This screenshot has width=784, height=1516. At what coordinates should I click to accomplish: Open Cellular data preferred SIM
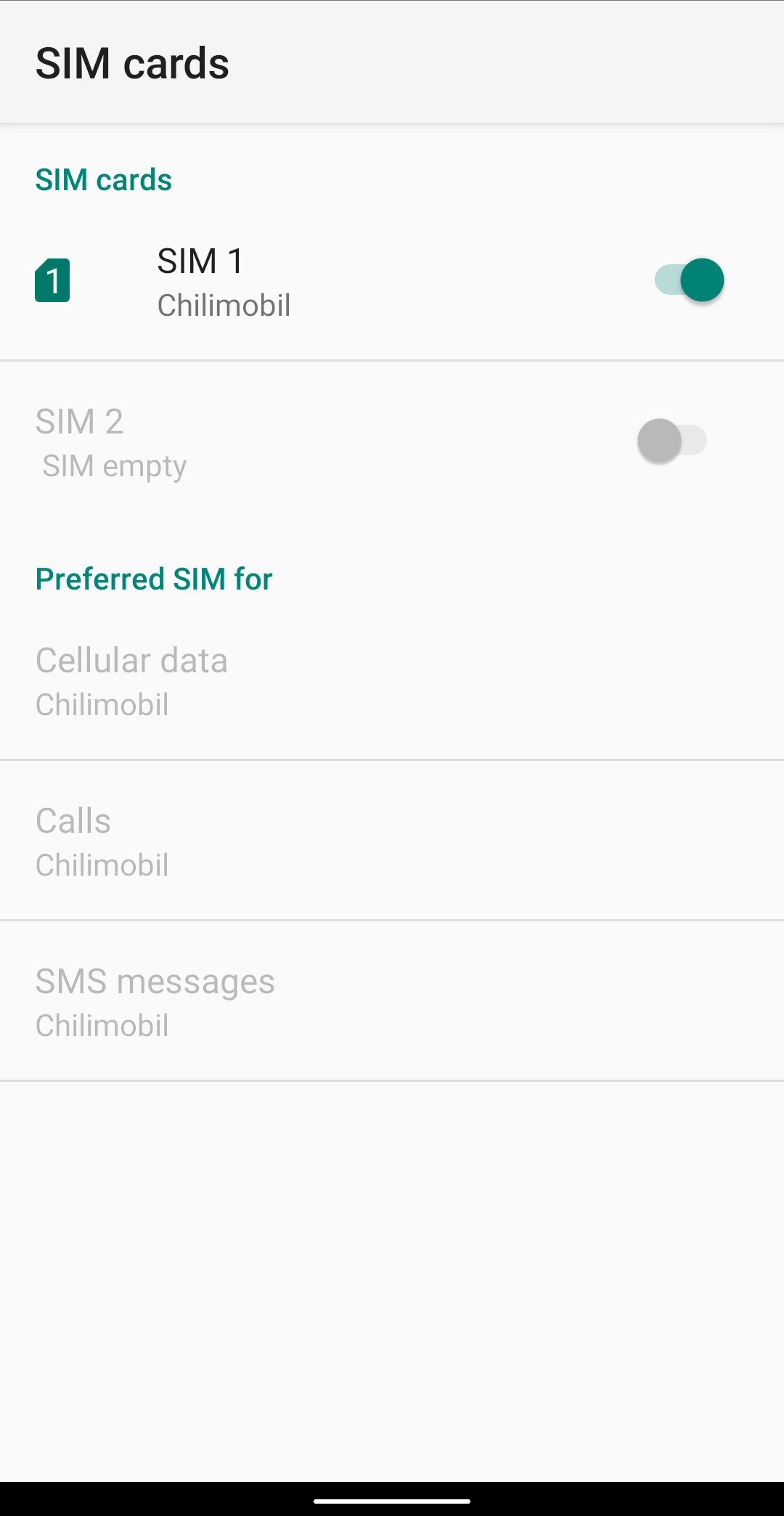pos(392,681)
